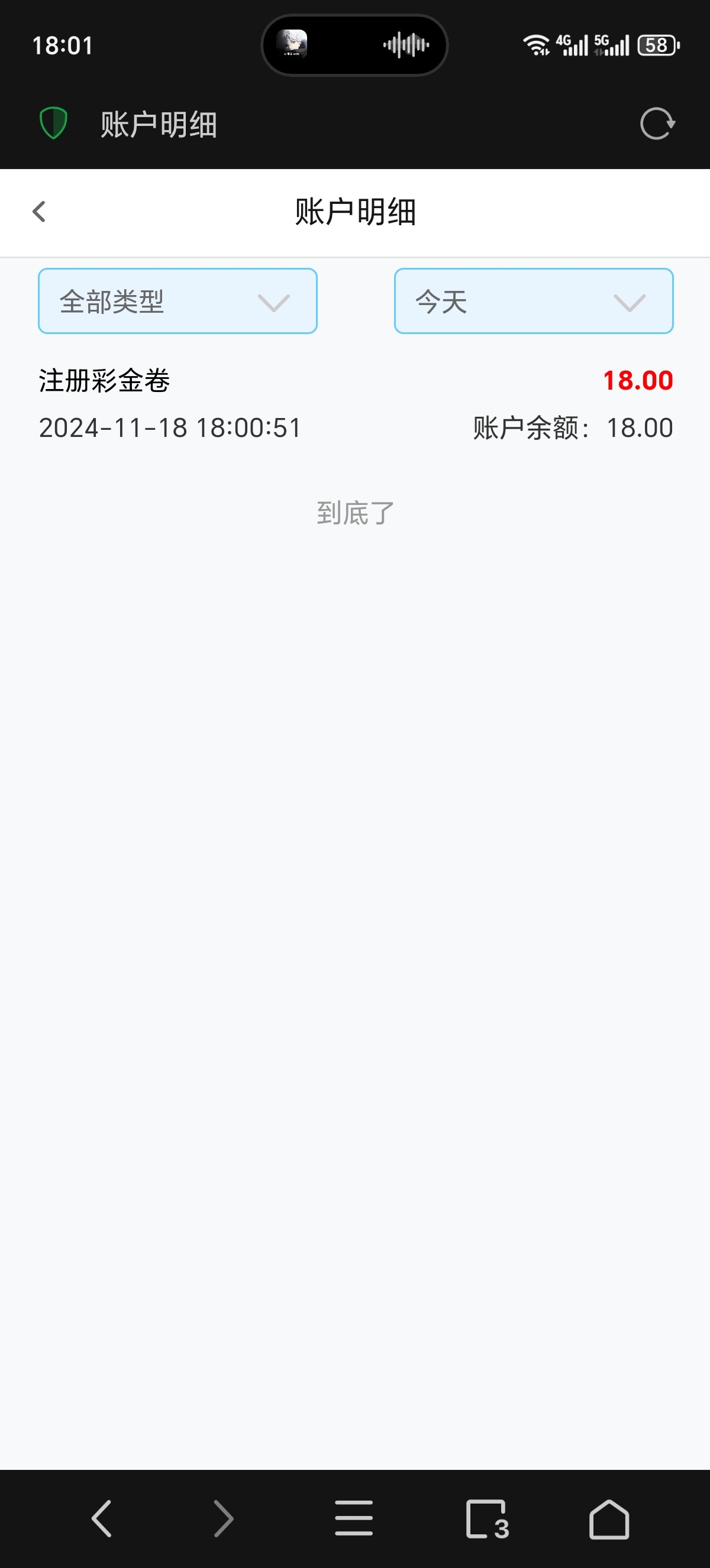This screenshot has width=710, height=1568.
Task: View the 3 open browser tabs
Action: click(486, 1518)
